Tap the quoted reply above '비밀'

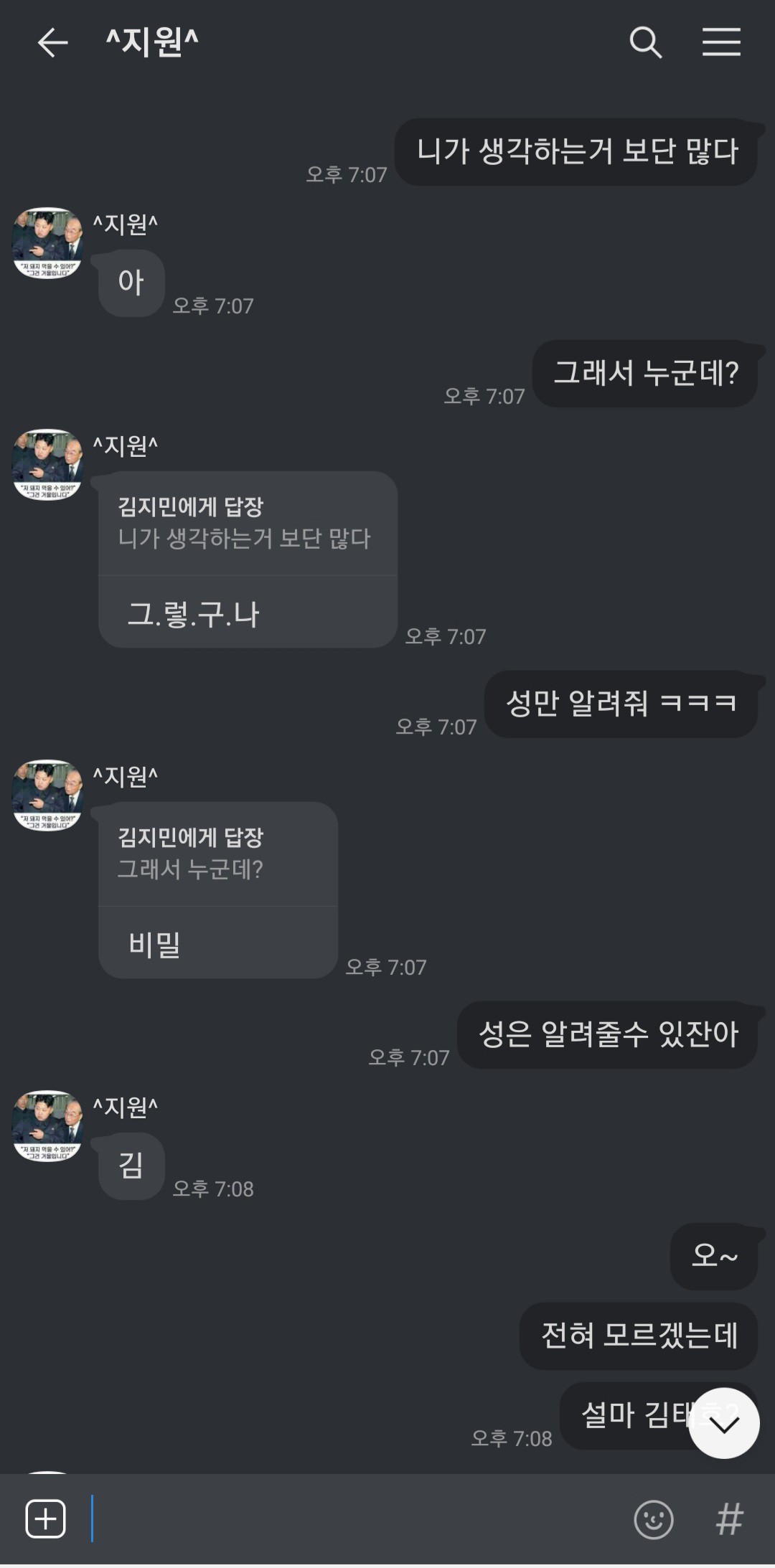click(x=215, y=854)
